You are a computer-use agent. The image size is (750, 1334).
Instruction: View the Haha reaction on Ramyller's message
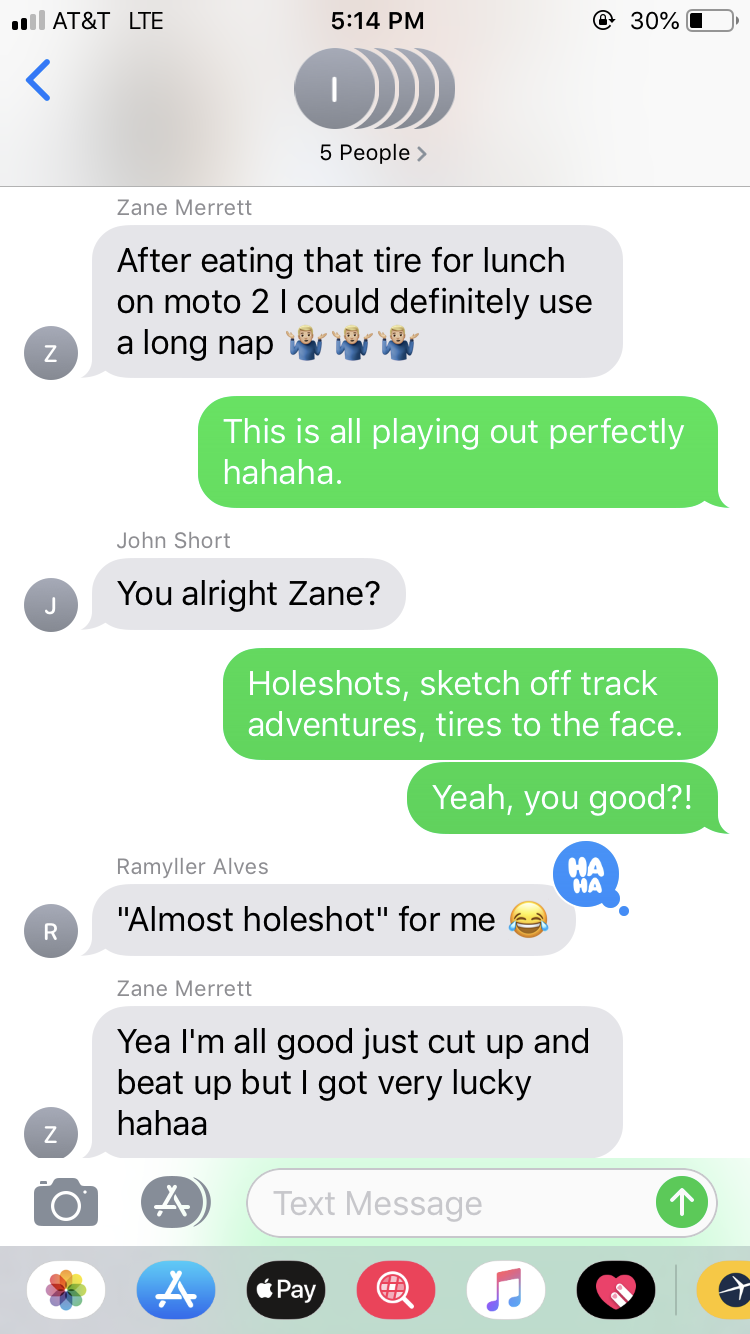[x=586, y=875]
